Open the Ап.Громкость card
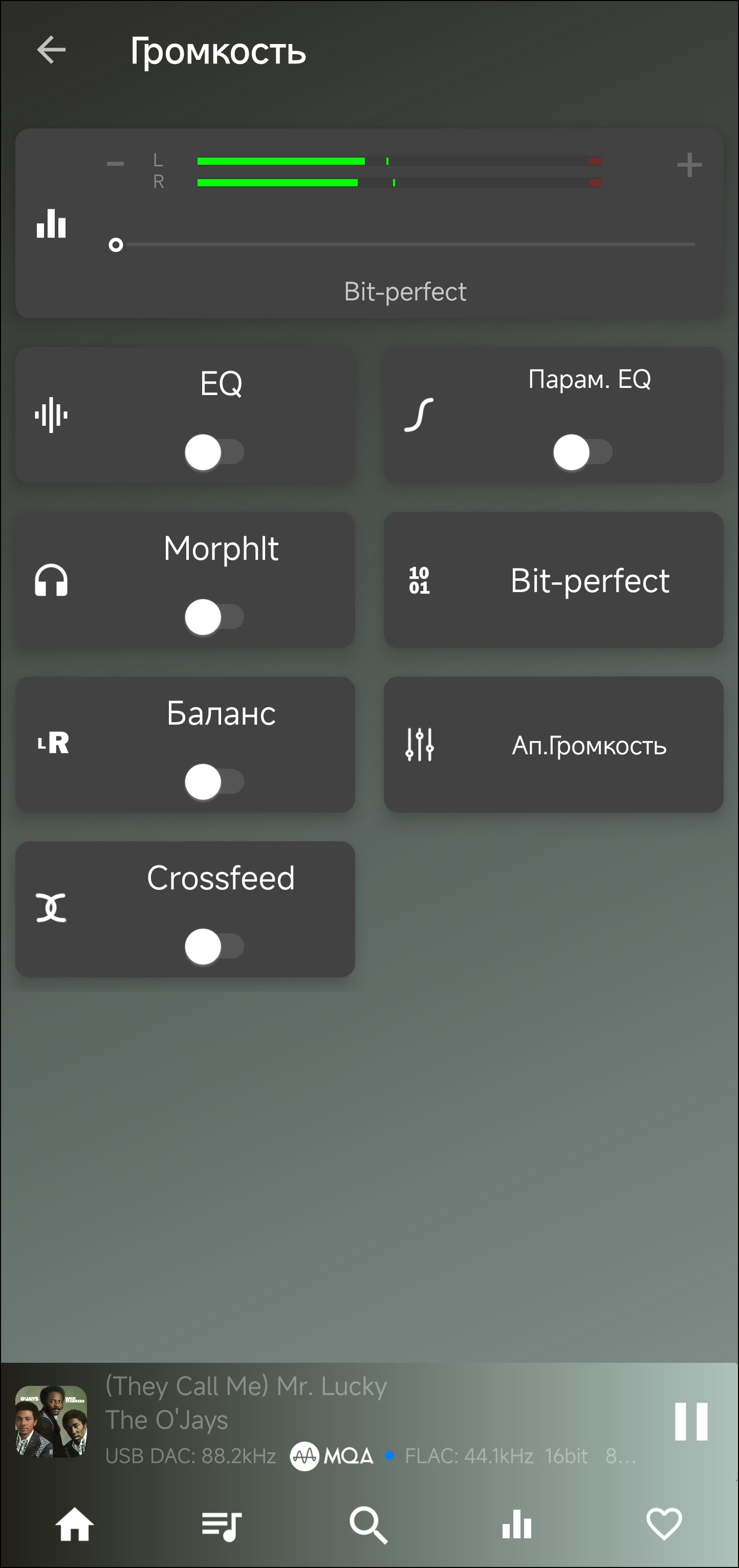 (553, 745)
